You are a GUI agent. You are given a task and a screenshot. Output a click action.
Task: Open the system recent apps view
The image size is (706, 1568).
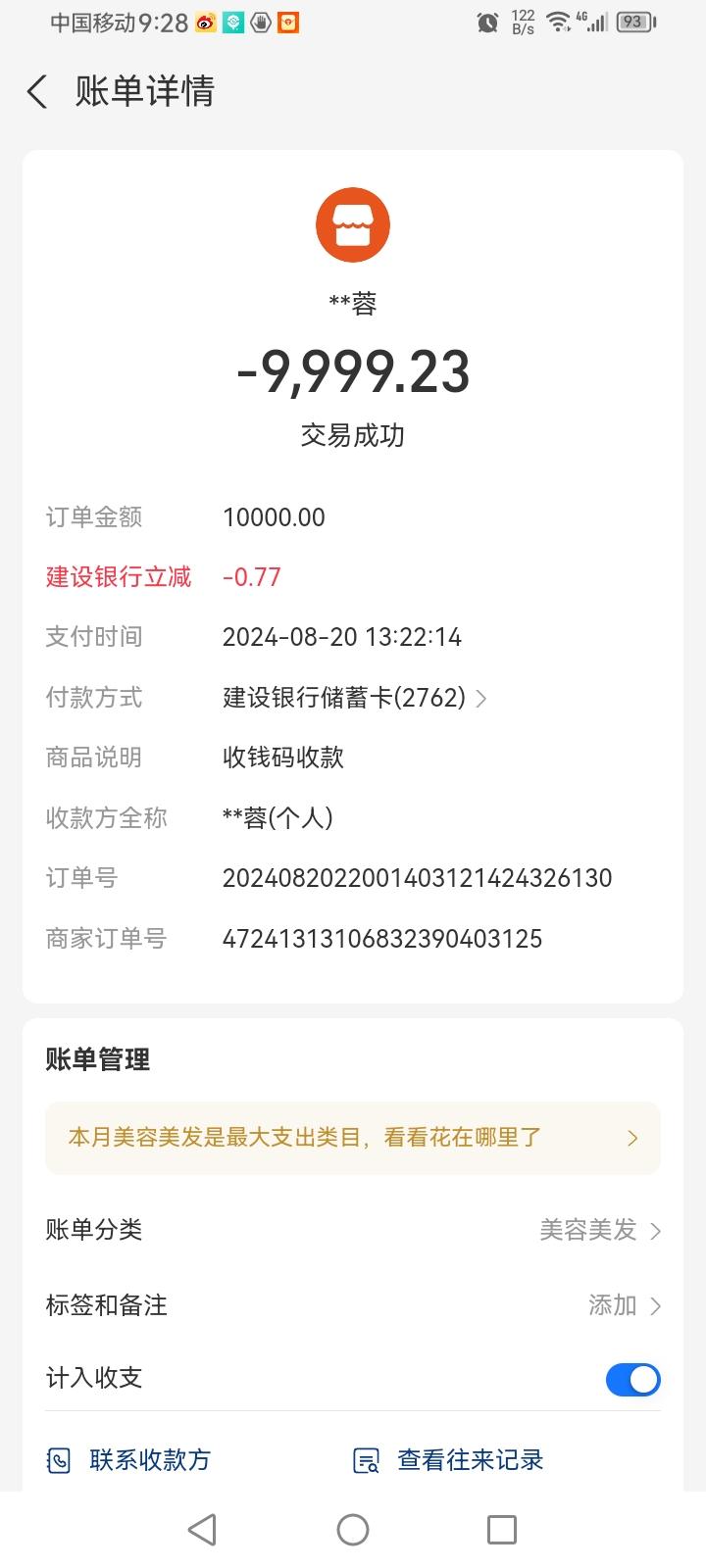(x=502, y=1529)
